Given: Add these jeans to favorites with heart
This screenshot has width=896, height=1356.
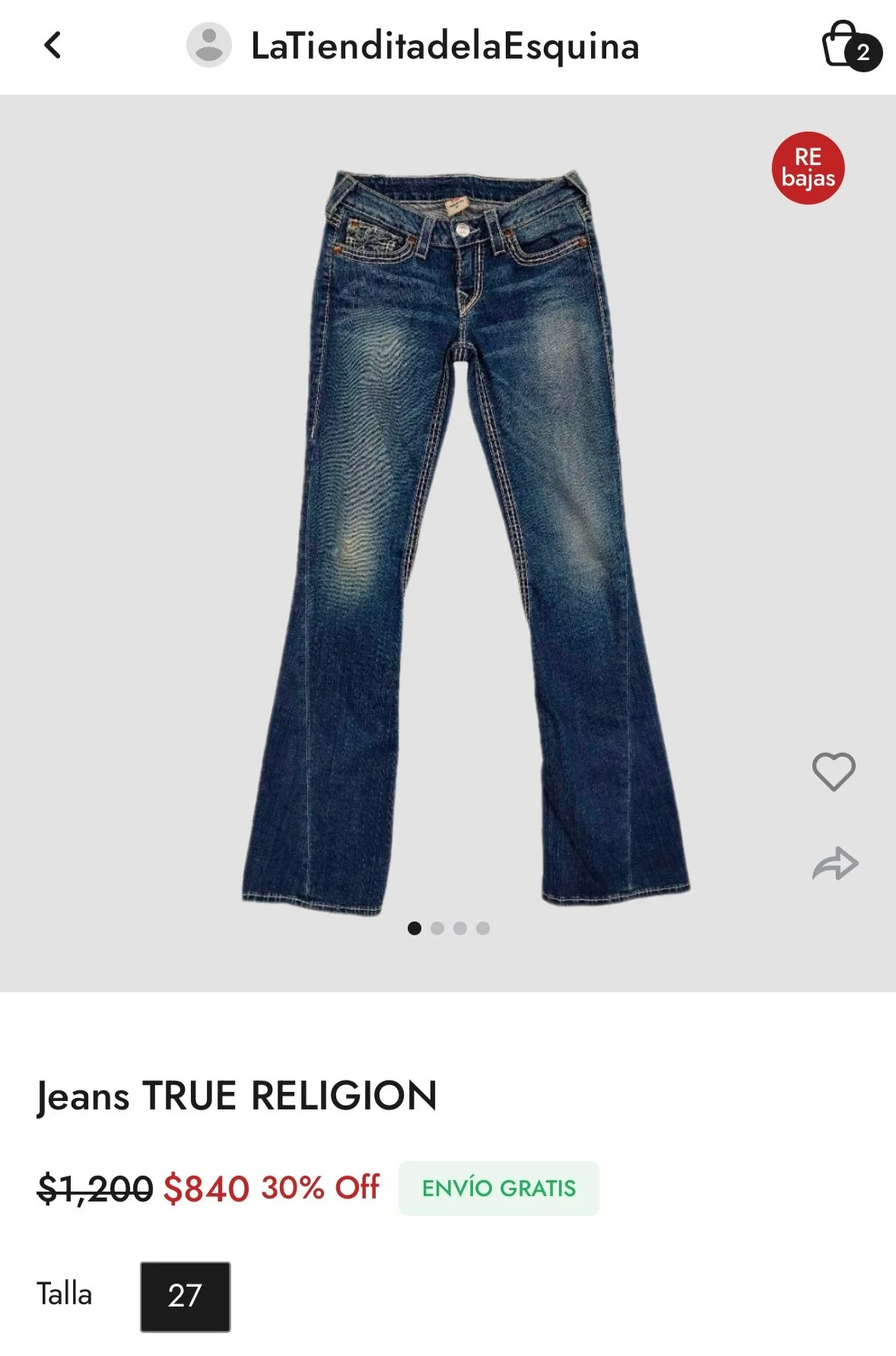Looking at the screenshot, I should tap(834, 772).
